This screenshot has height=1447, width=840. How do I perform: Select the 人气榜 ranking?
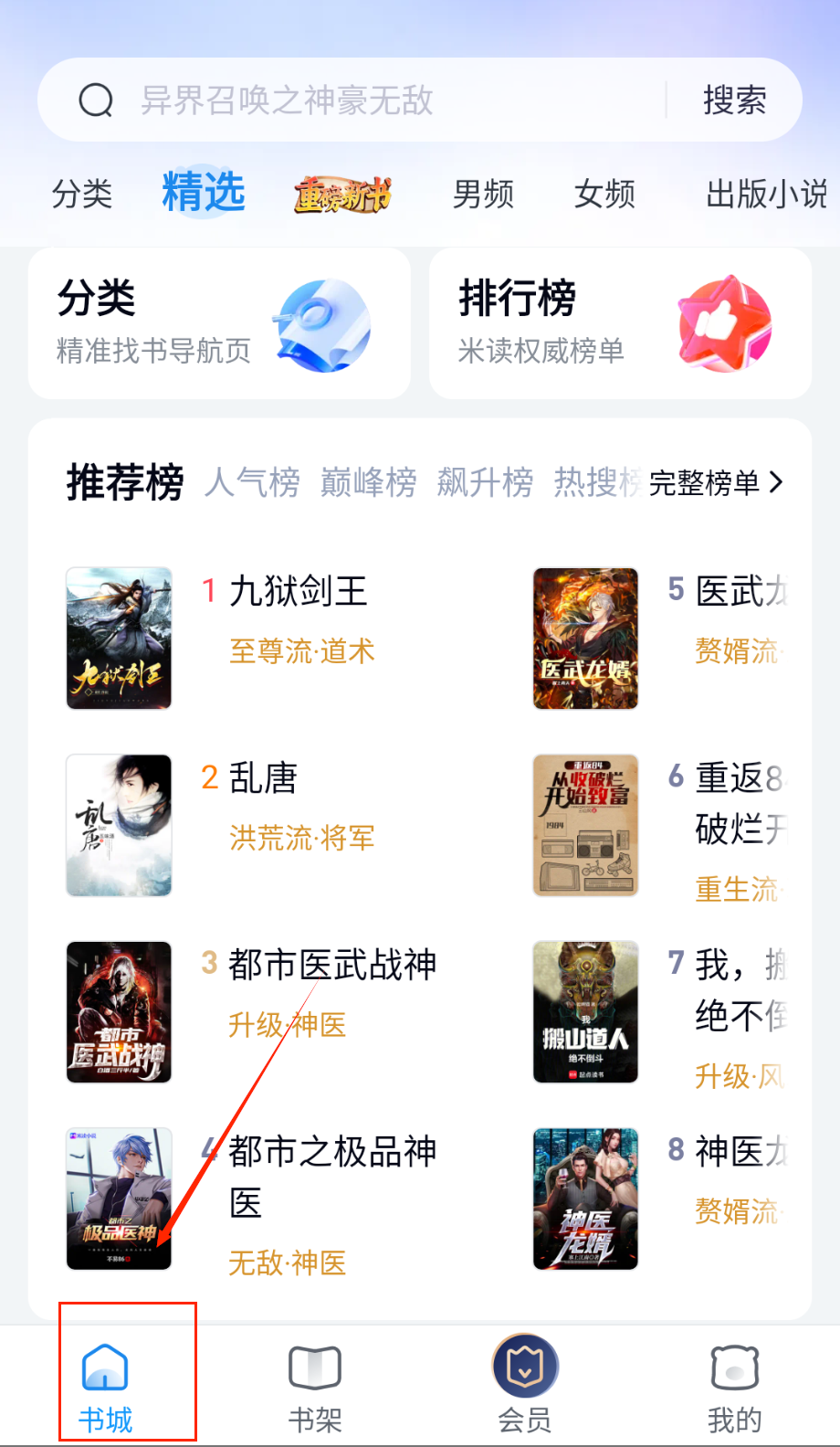pos(252,482)
